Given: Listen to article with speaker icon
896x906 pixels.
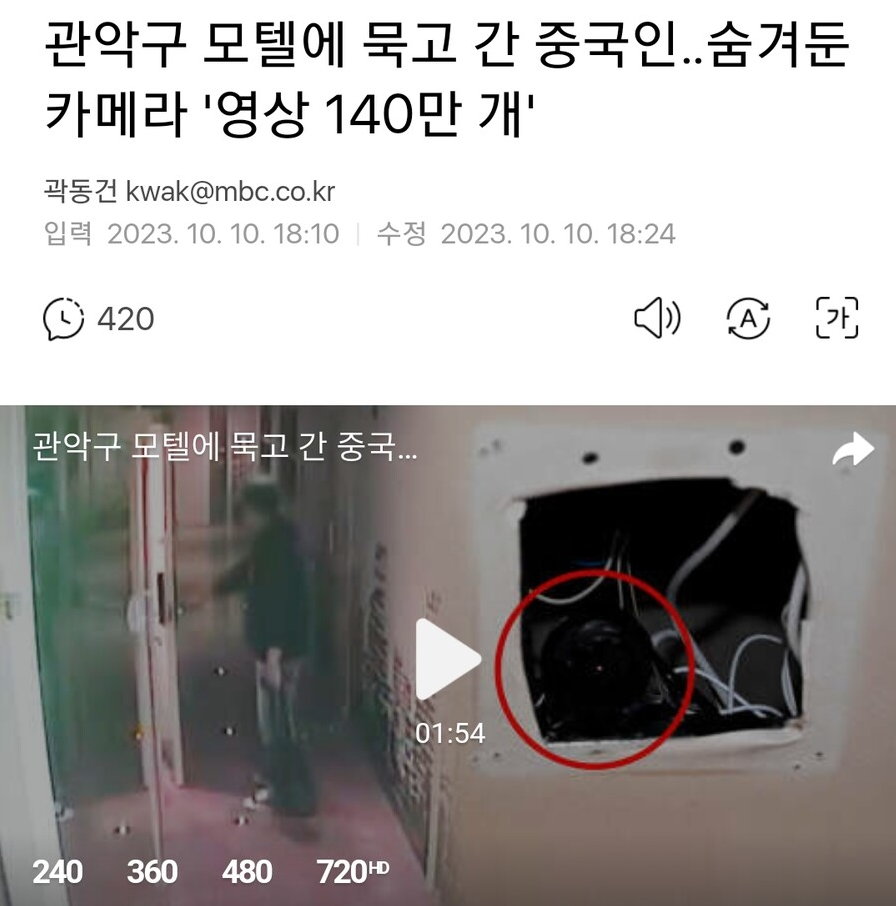Looking at the screenshot, I should point(657,319).
